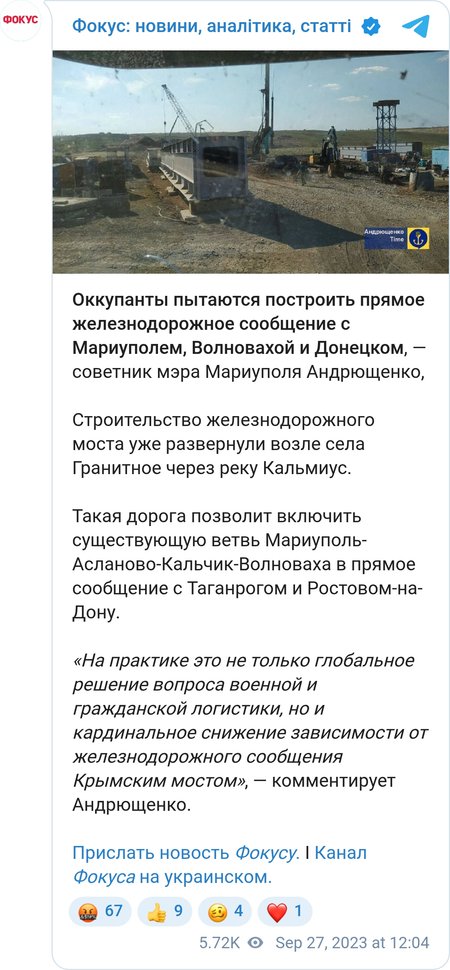Tap the Telegram paper-plane icon
450x970 pixels.
(x=416, y=26)
